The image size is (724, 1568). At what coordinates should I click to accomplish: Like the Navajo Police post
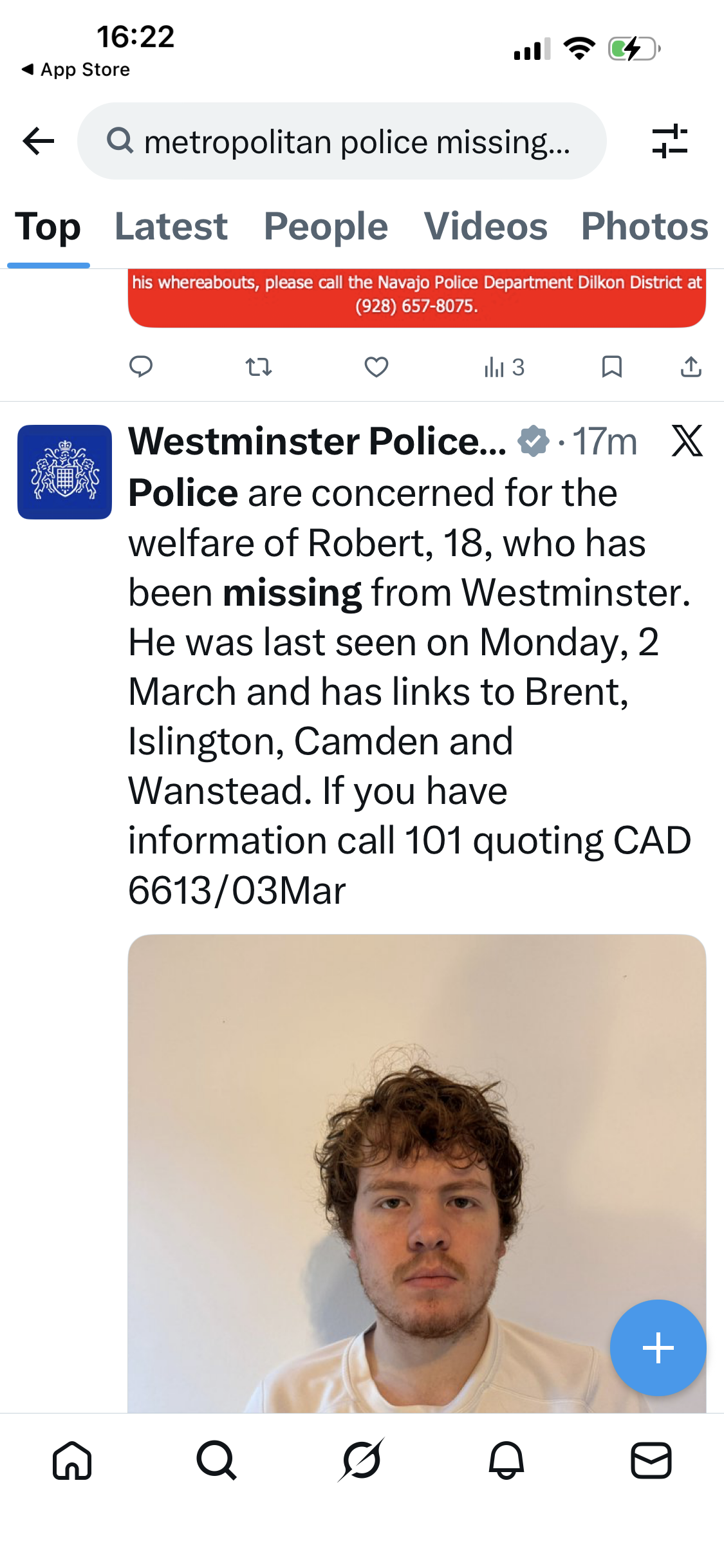[x=376, y=367]
